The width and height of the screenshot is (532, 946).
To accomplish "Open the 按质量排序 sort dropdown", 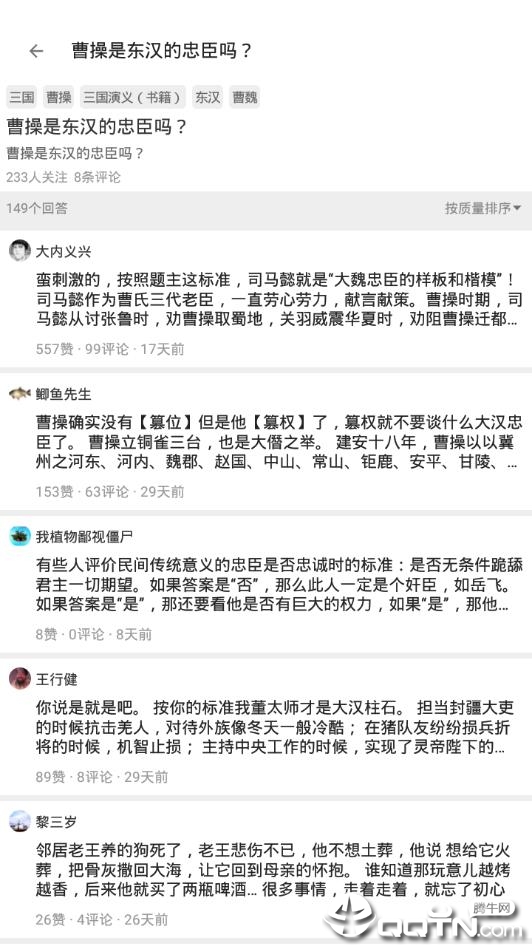I will click(483, 208).
